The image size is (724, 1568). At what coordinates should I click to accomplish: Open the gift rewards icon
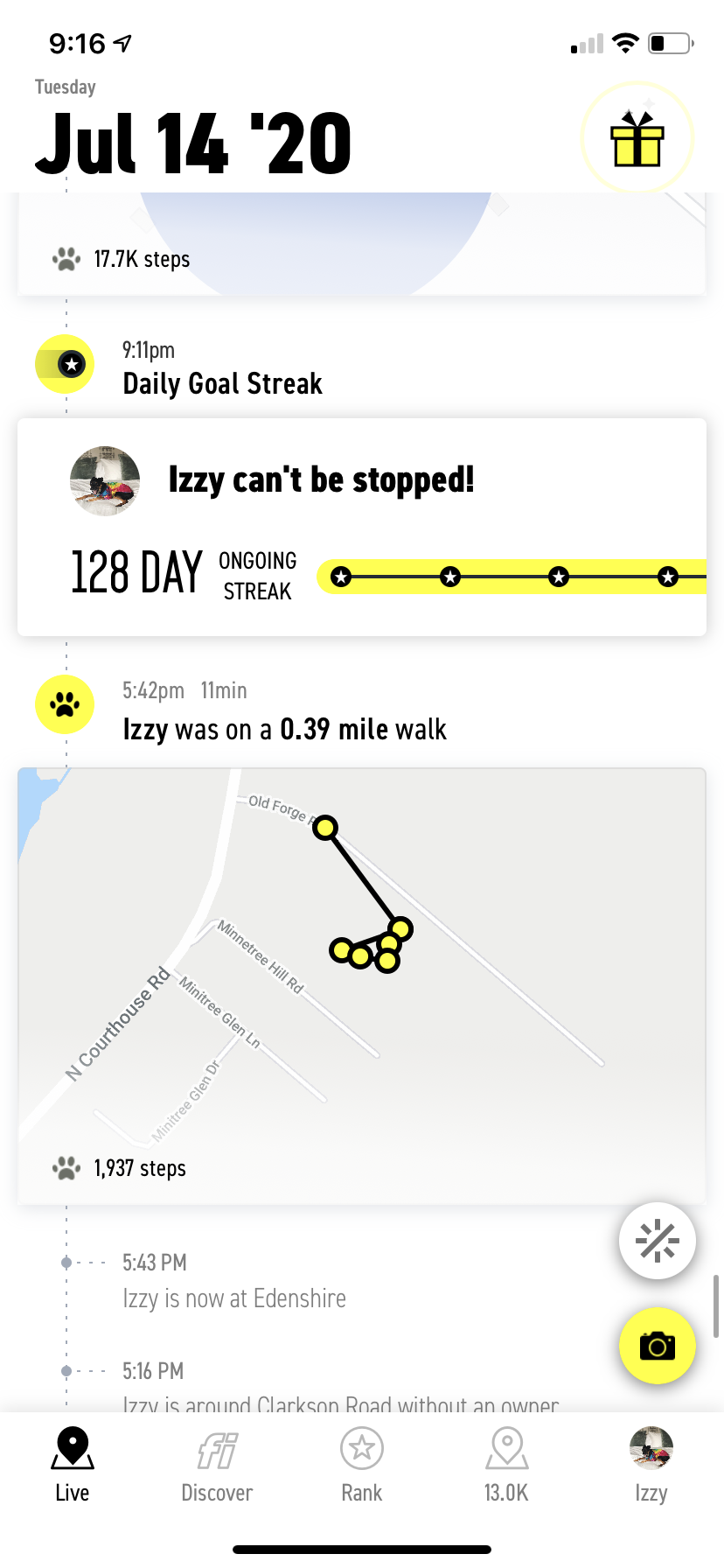[x=637, y=139]
